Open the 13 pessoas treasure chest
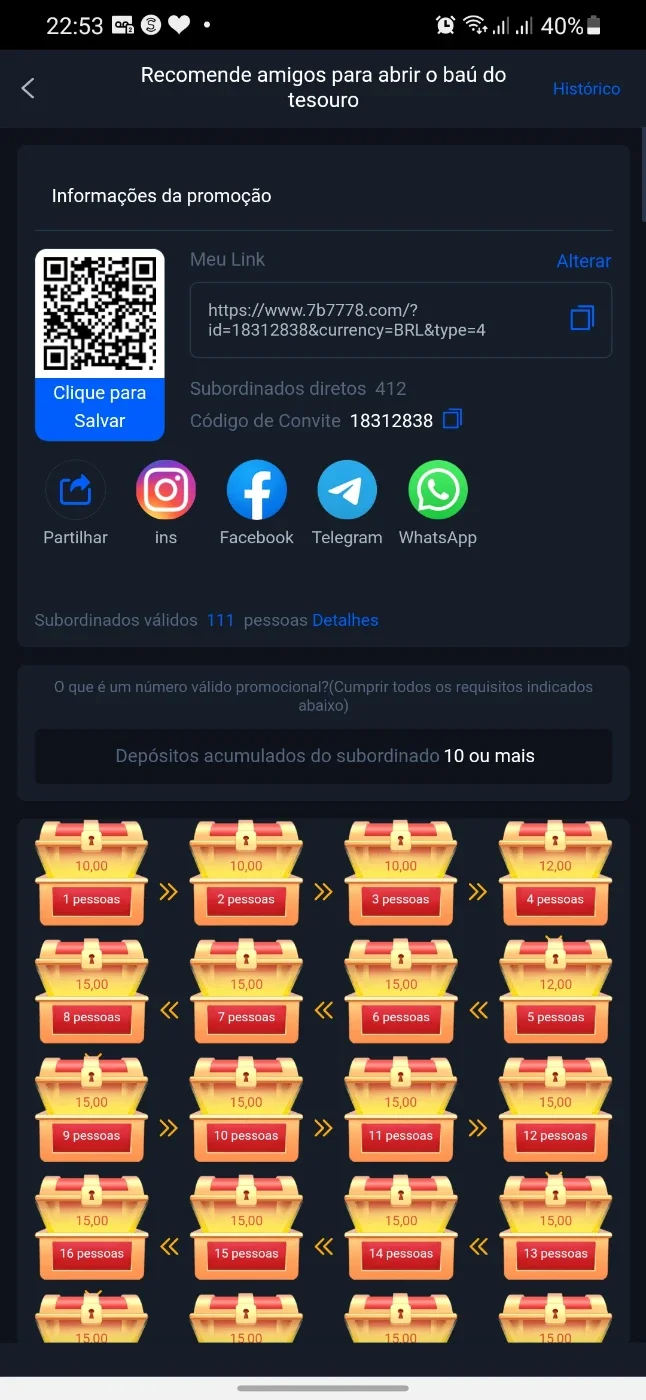Viewport: 646px width, 1400px height. click(x=556, y=1227)
